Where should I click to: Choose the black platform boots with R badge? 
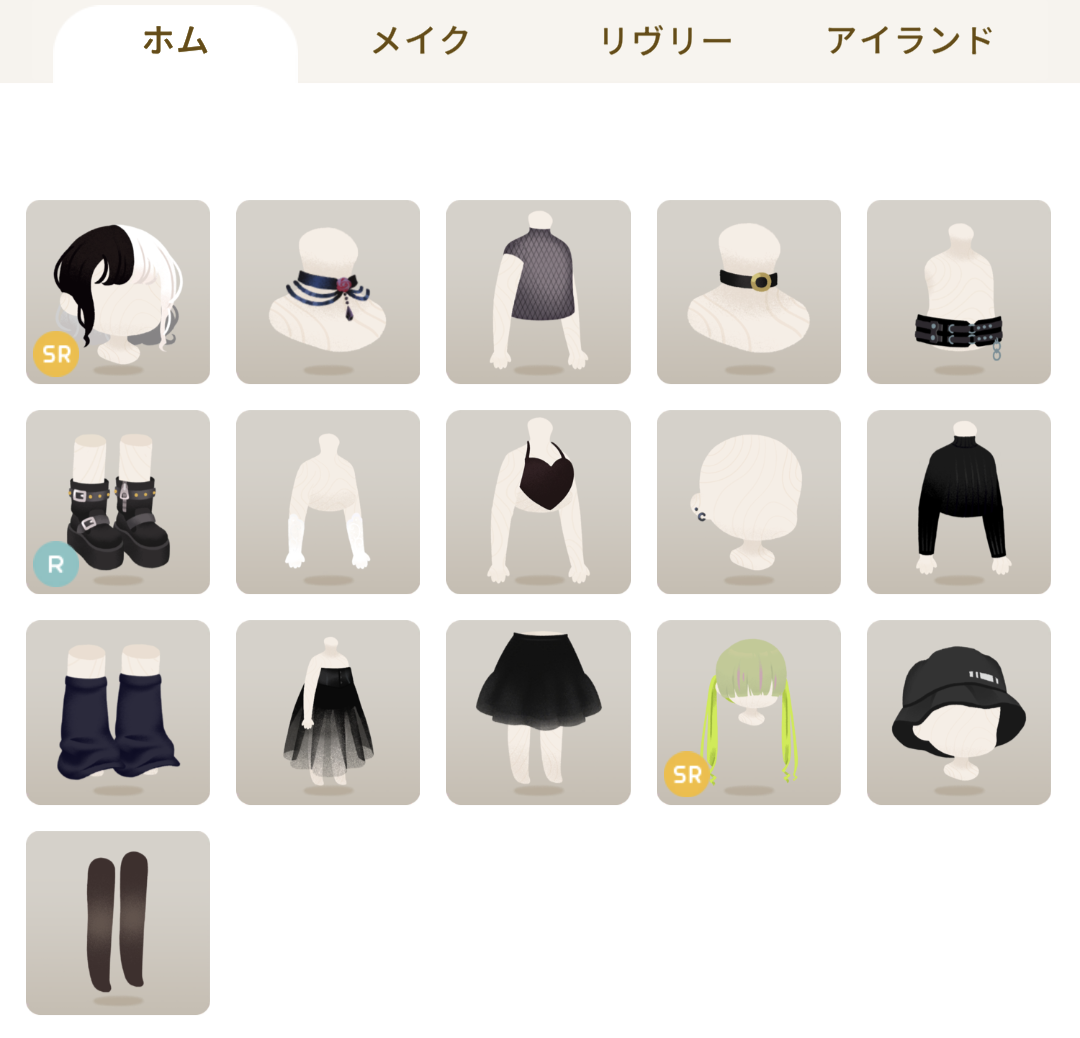118,502
